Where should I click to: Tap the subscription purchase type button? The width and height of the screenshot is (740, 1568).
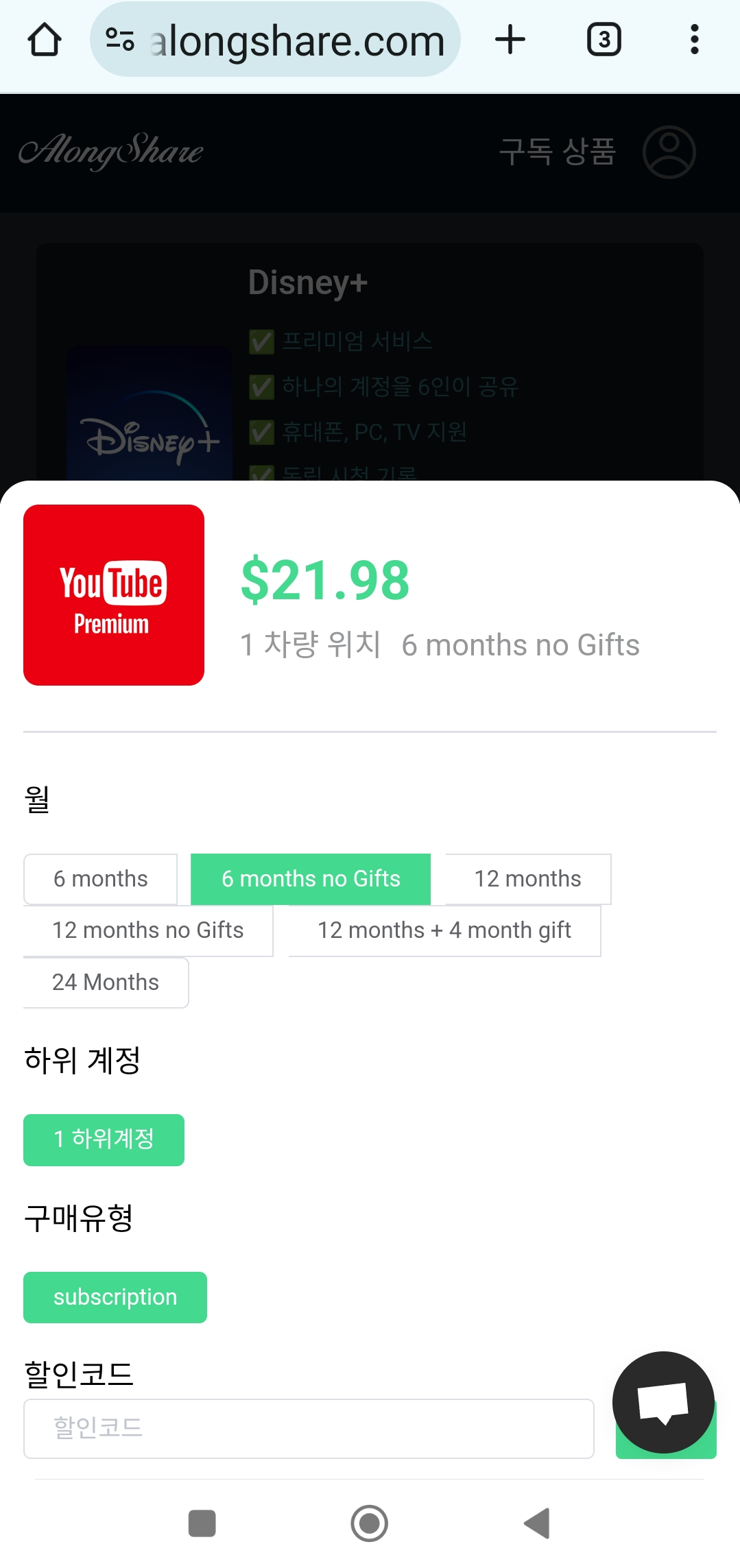pyautogui.click(x=115, y=1296)
